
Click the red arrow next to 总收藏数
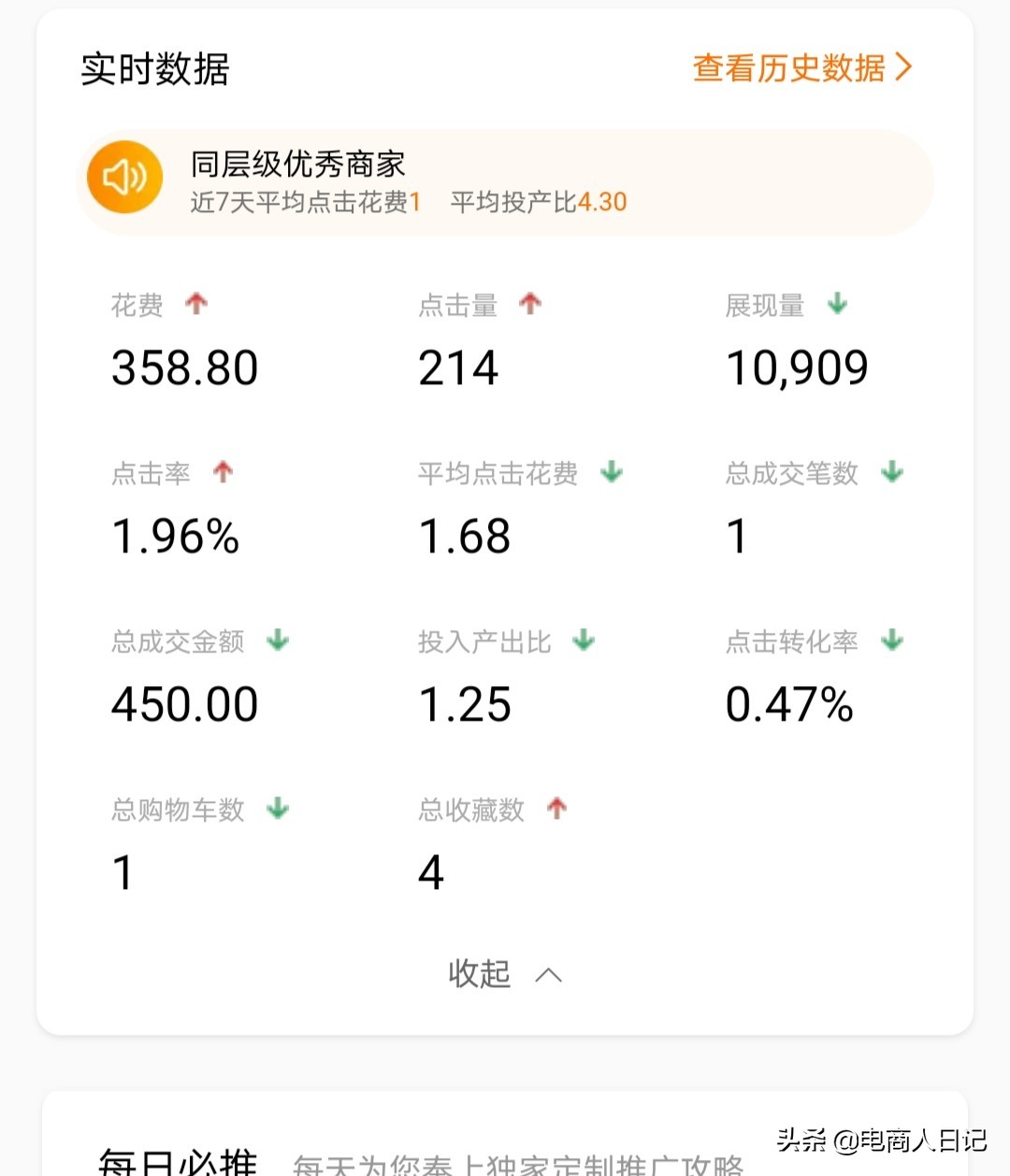(556, 810)
